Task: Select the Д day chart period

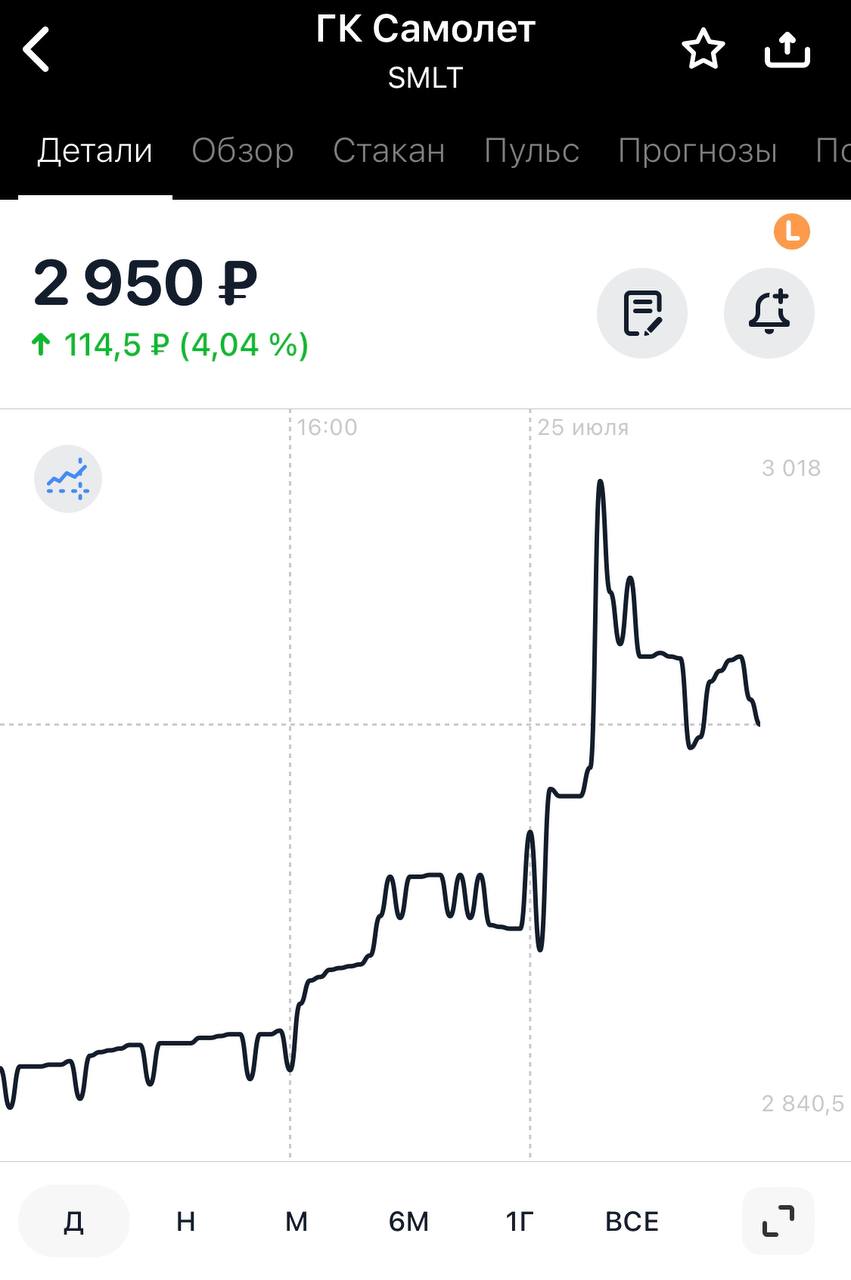Action: [x=74, y=1221]
